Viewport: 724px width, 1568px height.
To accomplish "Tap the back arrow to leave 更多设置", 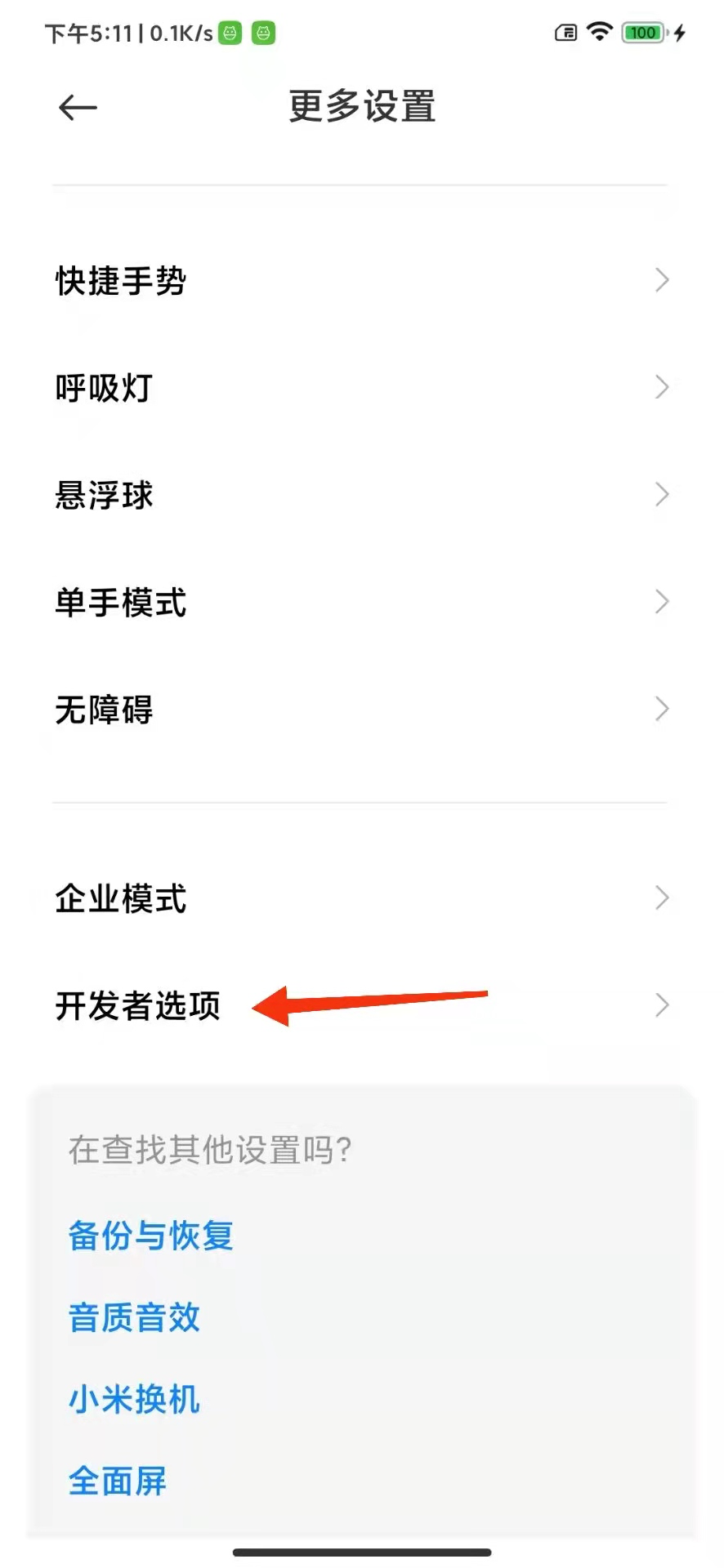I will [x=78, y=107].
